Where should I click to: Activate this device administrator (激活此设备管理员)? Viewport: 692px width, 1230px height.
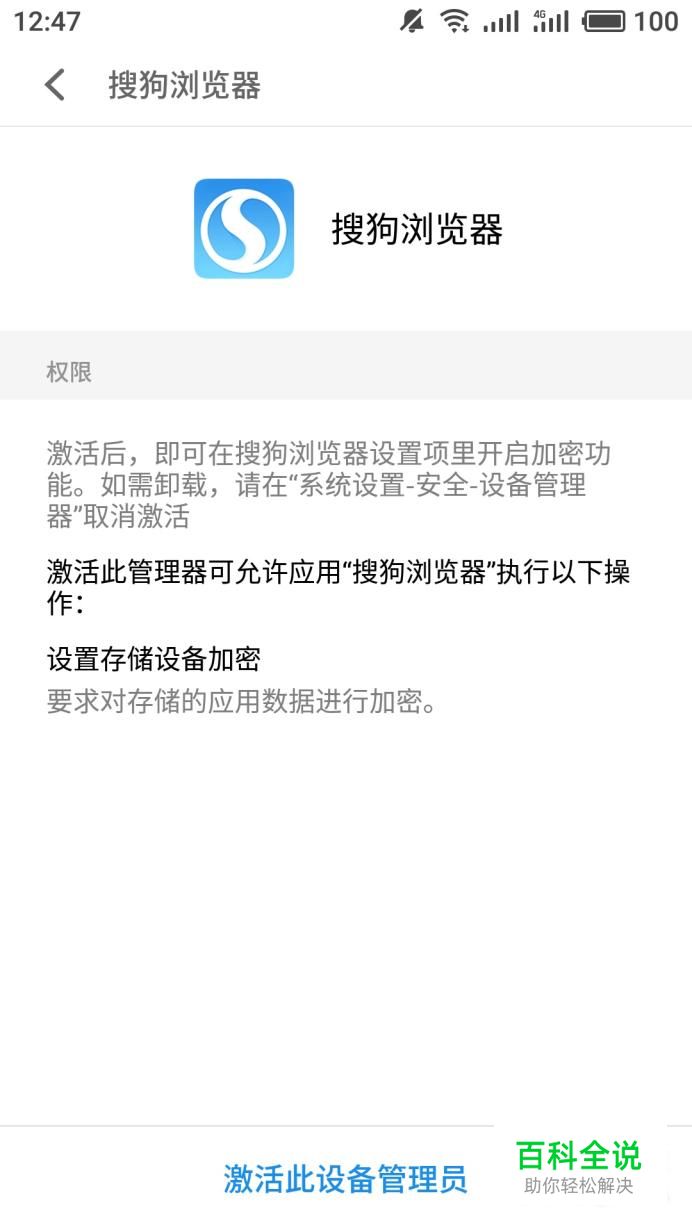click(x=345, y=1179)
